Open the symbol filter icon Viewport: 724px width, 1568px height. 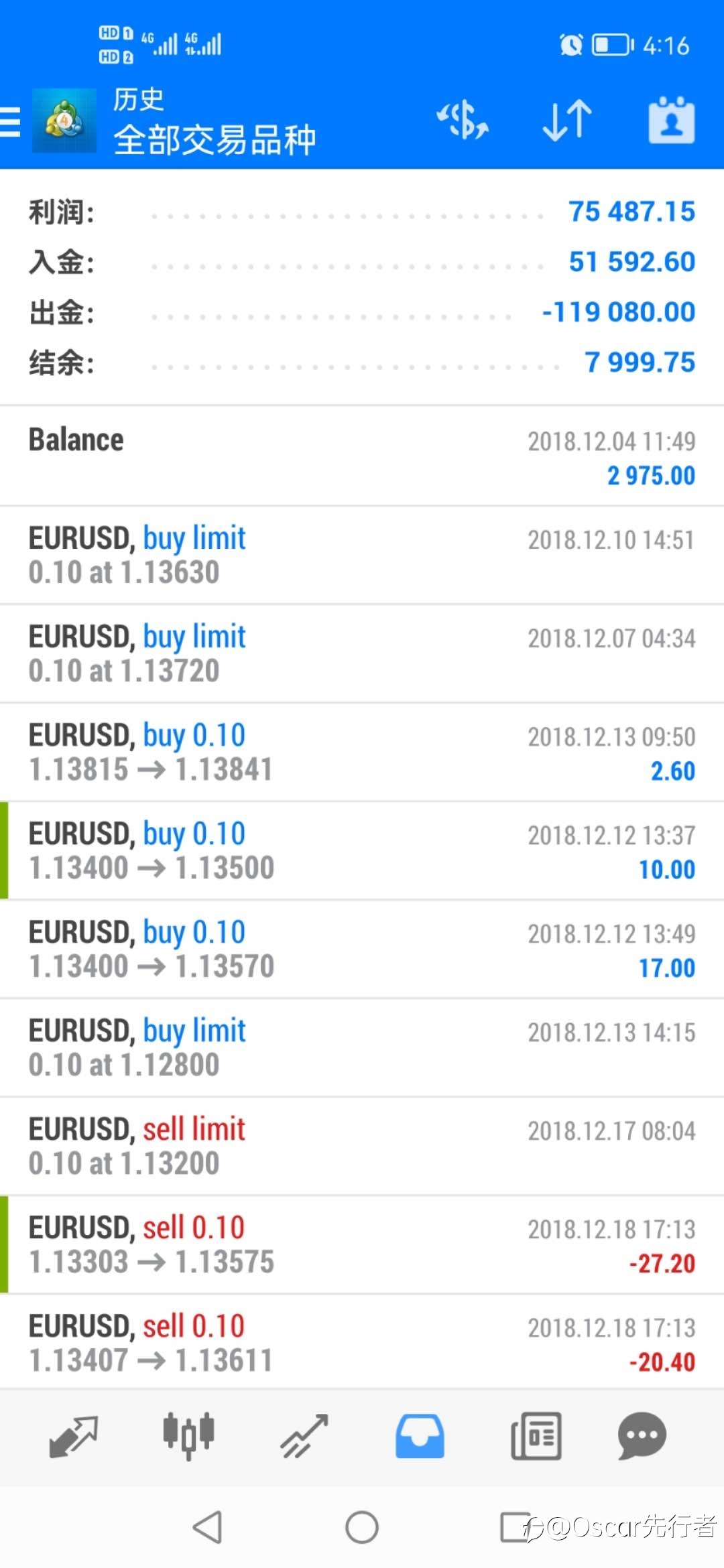click(463, 121)
